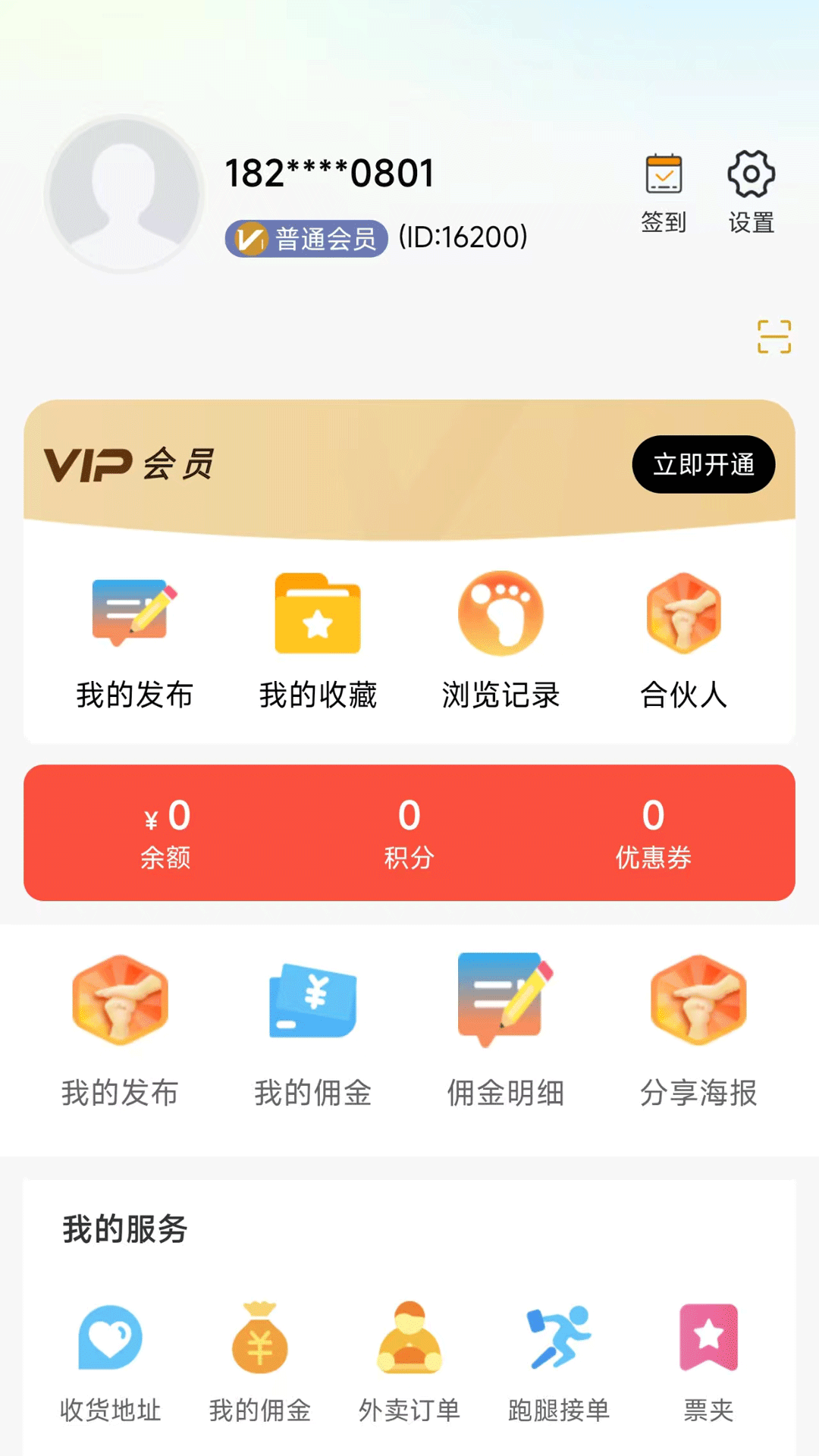Tap the 普通会员 membership badge

pyautogui.click(x=305, y=238)
